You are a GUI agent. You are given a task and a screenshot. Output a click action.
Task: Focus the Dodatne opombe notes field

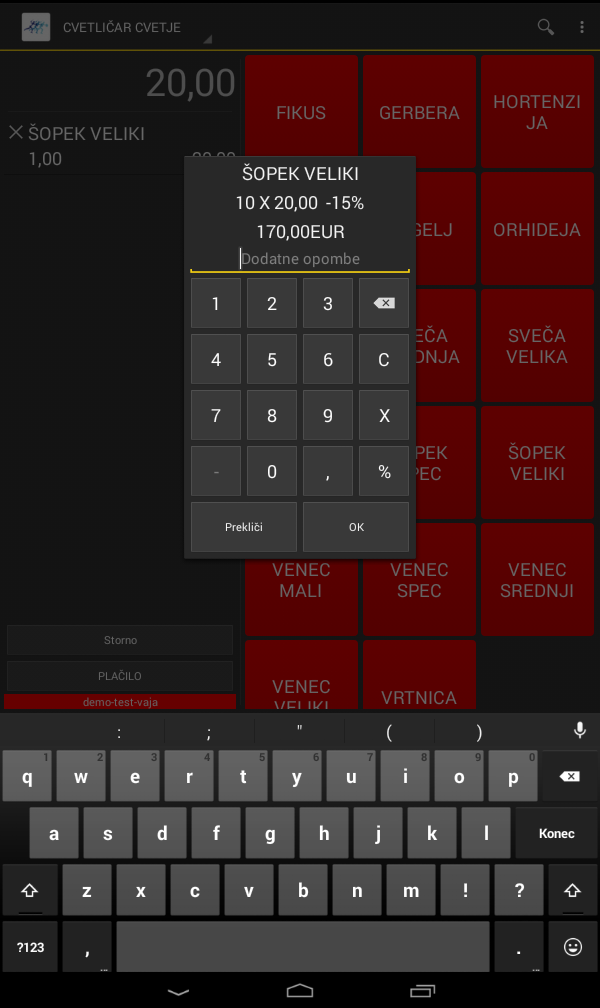[300, 259]
